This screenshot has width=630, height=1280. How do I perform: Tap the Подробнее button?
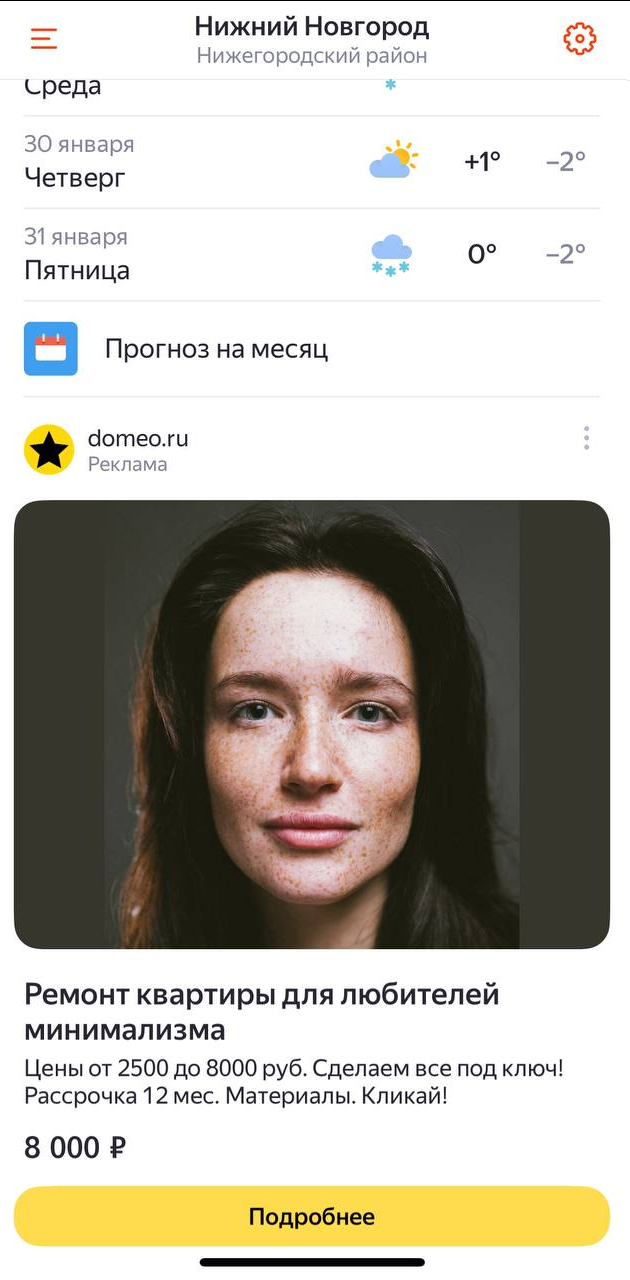tap(311, 1216)
